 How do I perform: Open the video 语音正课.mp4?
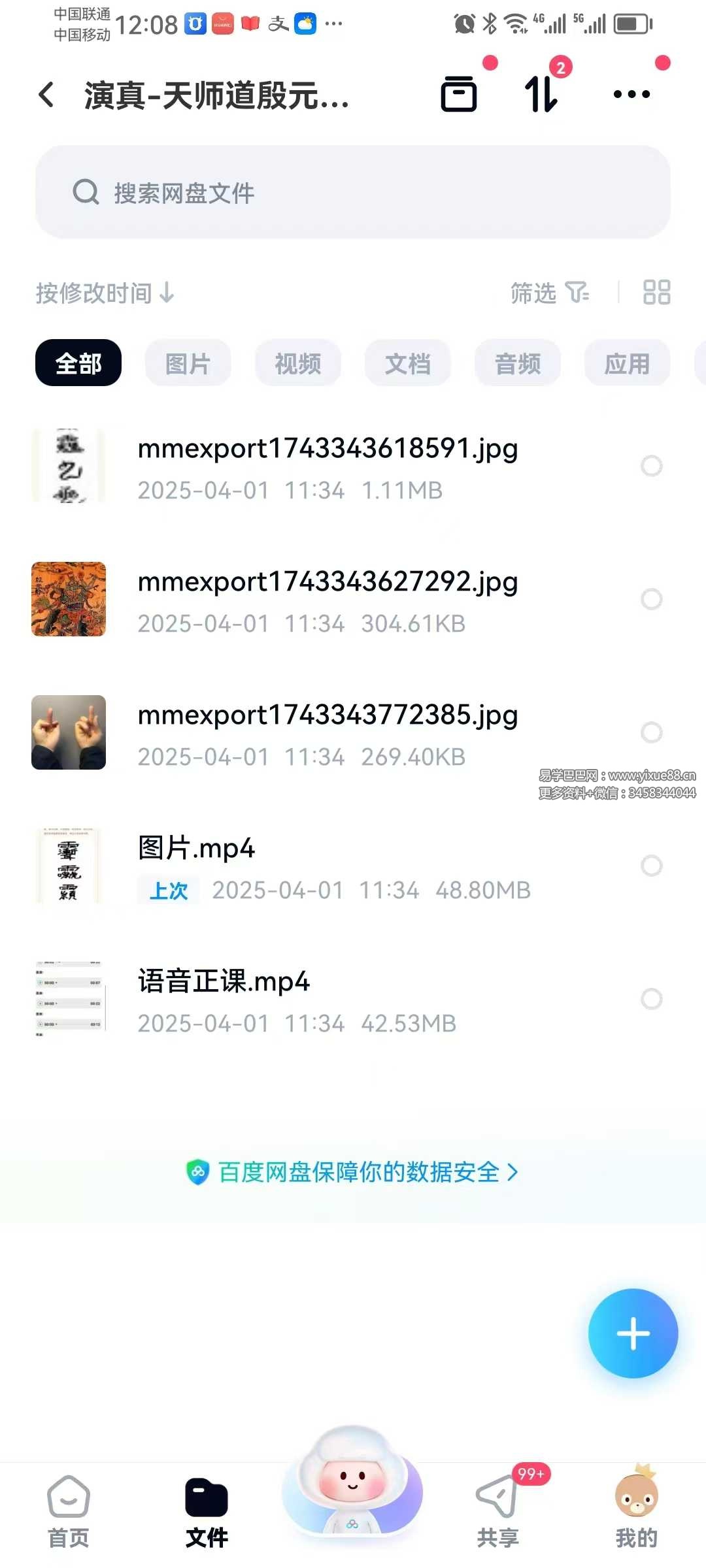coord(327,999)
